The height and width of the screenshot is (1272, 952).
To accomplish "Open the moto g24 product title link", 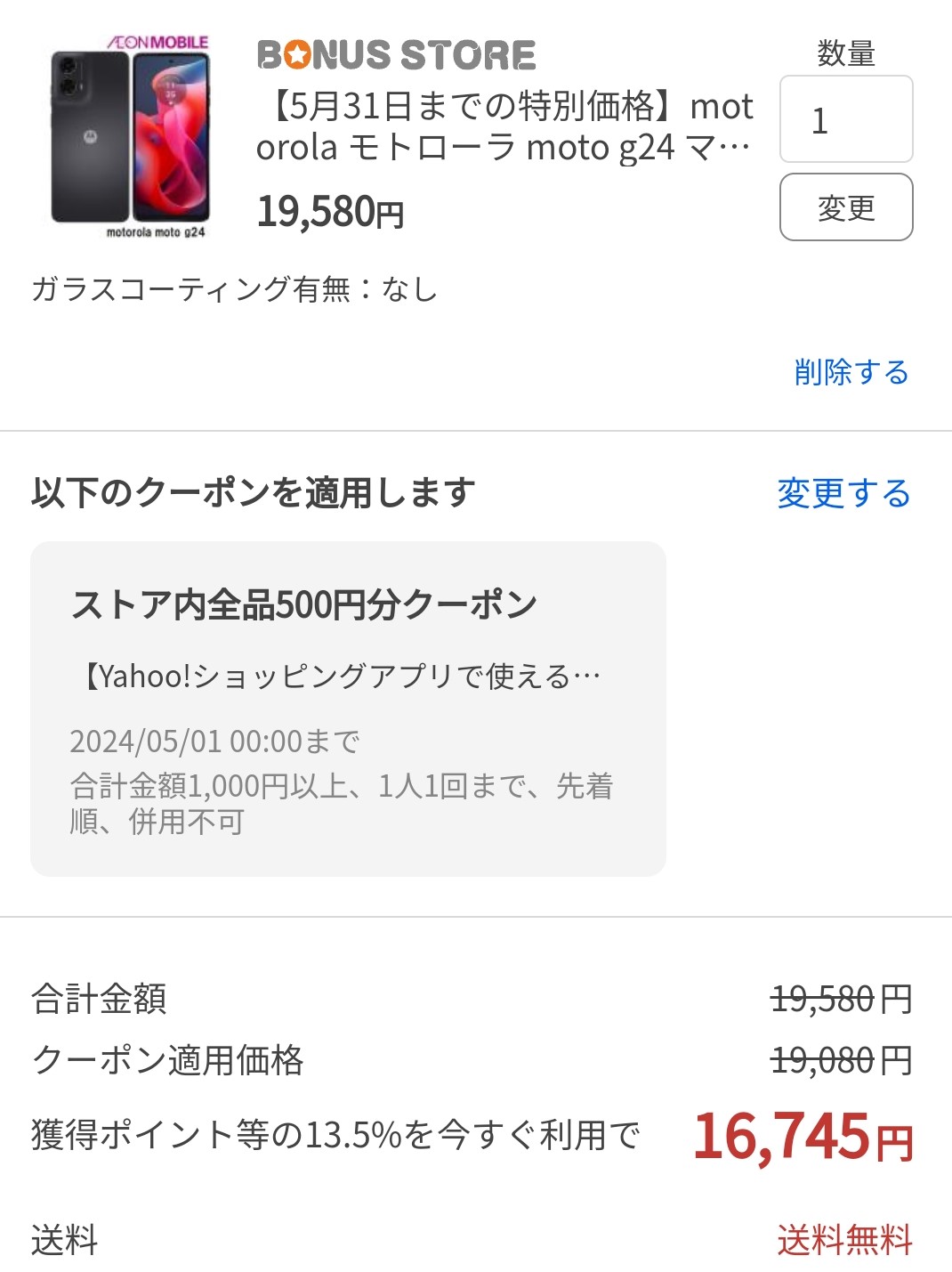I will coord(504,126).
